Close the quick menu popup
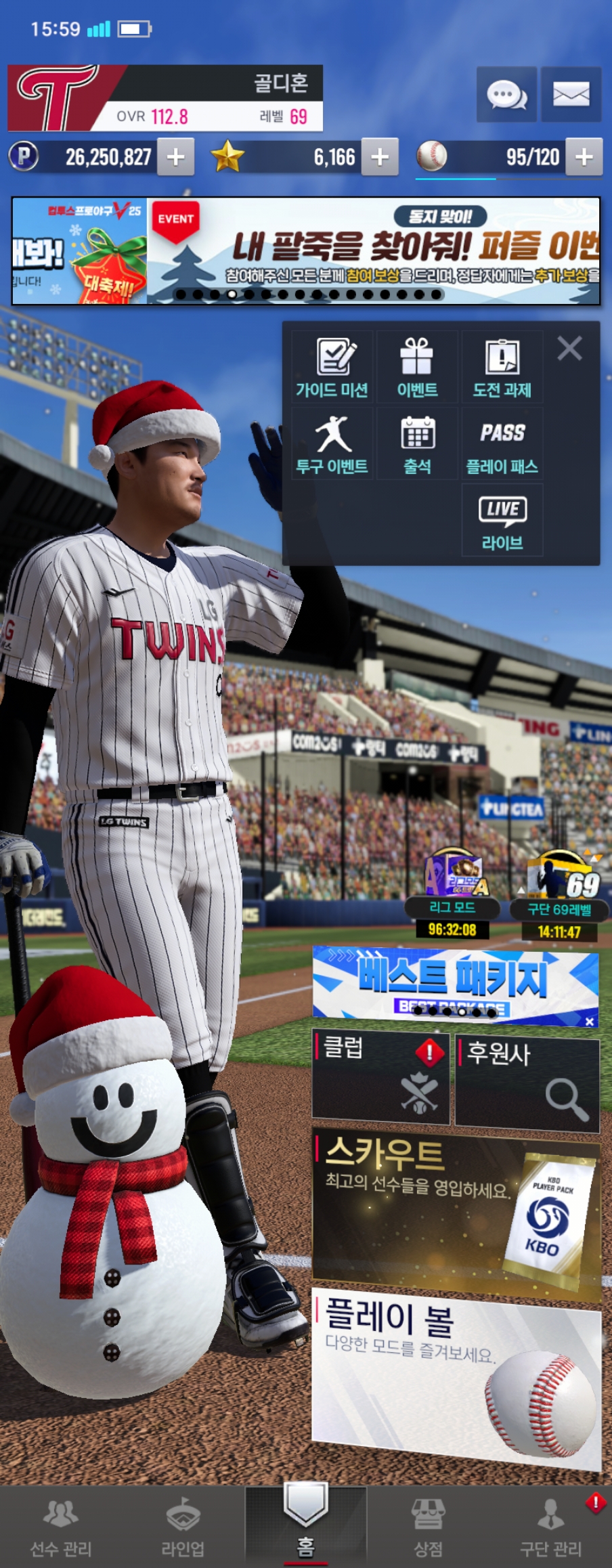The width and height of the screenshot is (612, 1568). tap(569, 349)
